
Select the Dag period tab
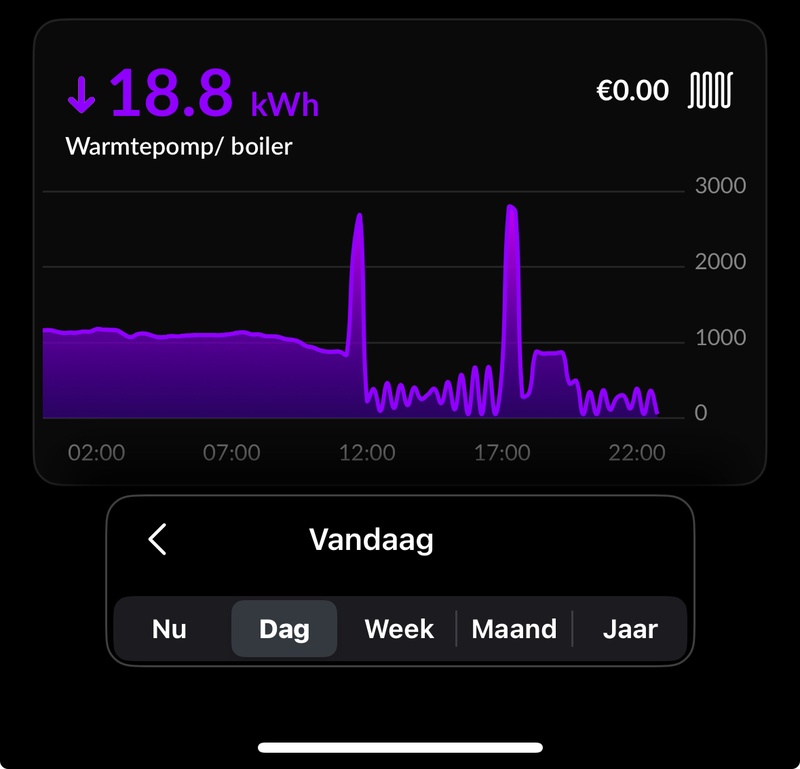pyautogui.click(x=284, y=629)
